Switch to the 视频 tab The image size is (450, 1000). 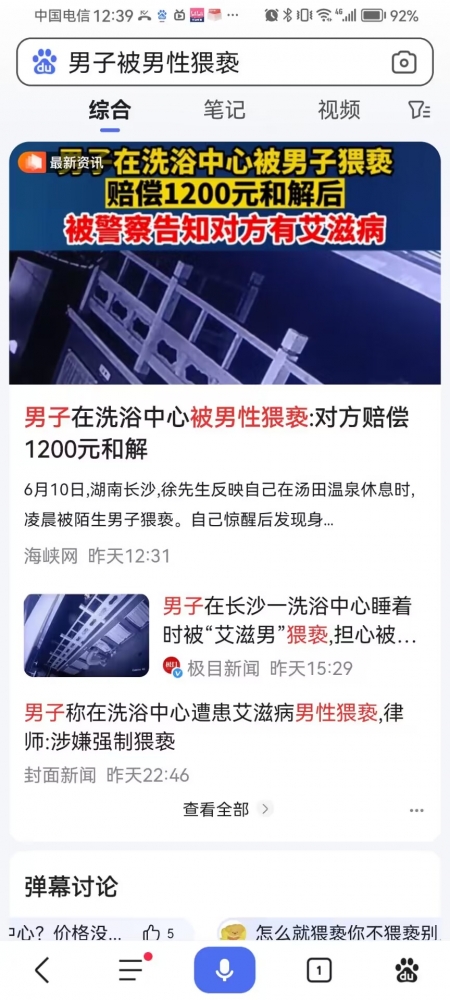339,110
